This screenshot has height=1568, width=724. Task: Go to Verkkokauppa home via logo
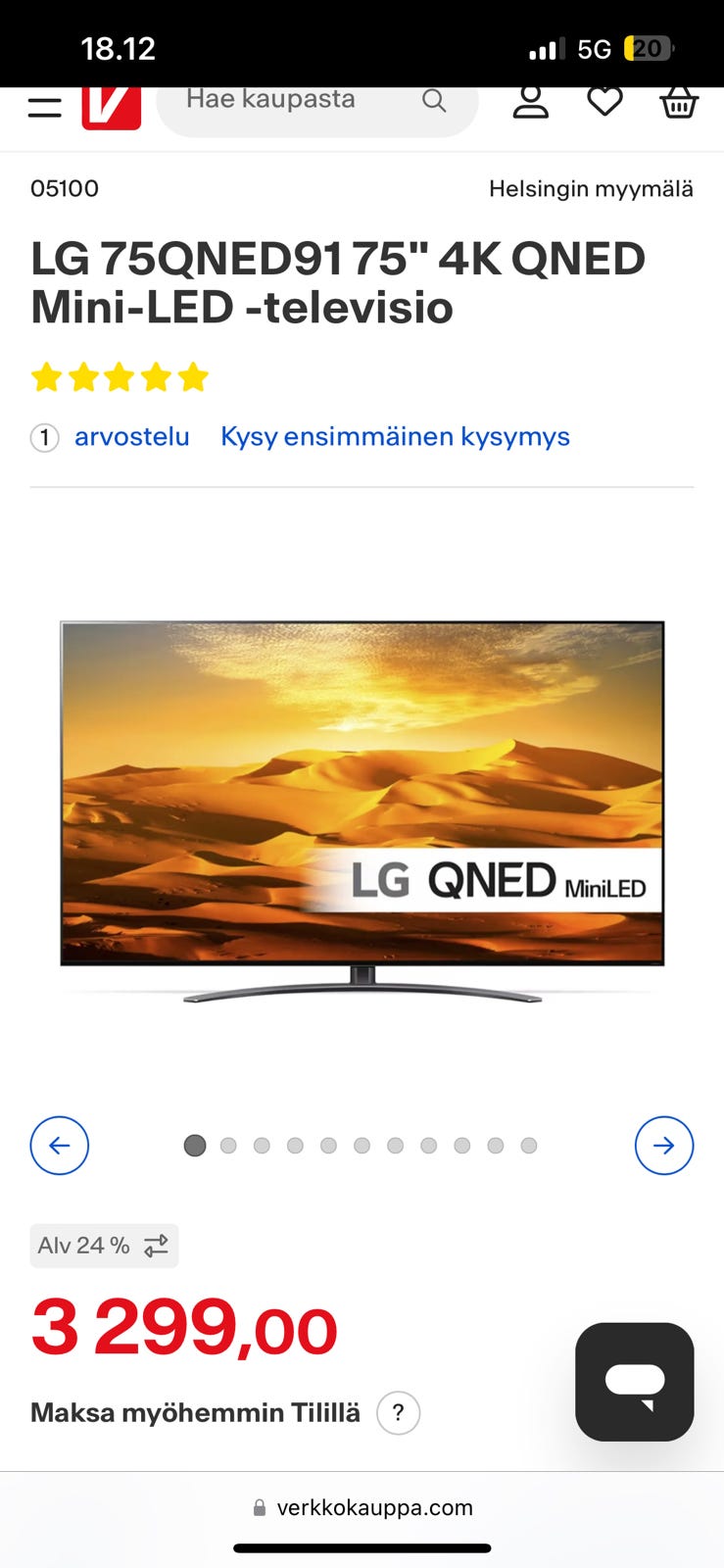[x=111, y=106]
